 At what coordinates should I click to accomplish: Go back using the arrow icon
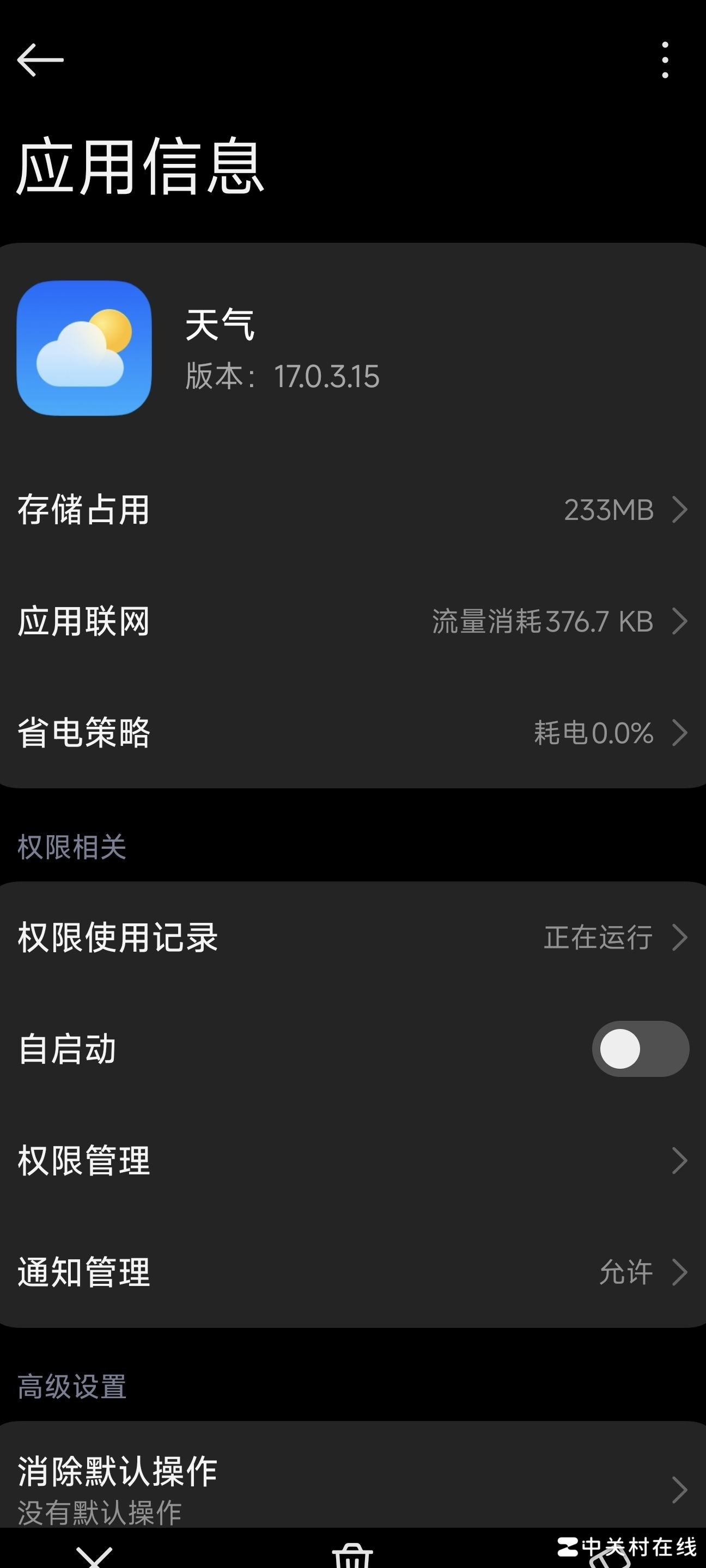[40, 60]
